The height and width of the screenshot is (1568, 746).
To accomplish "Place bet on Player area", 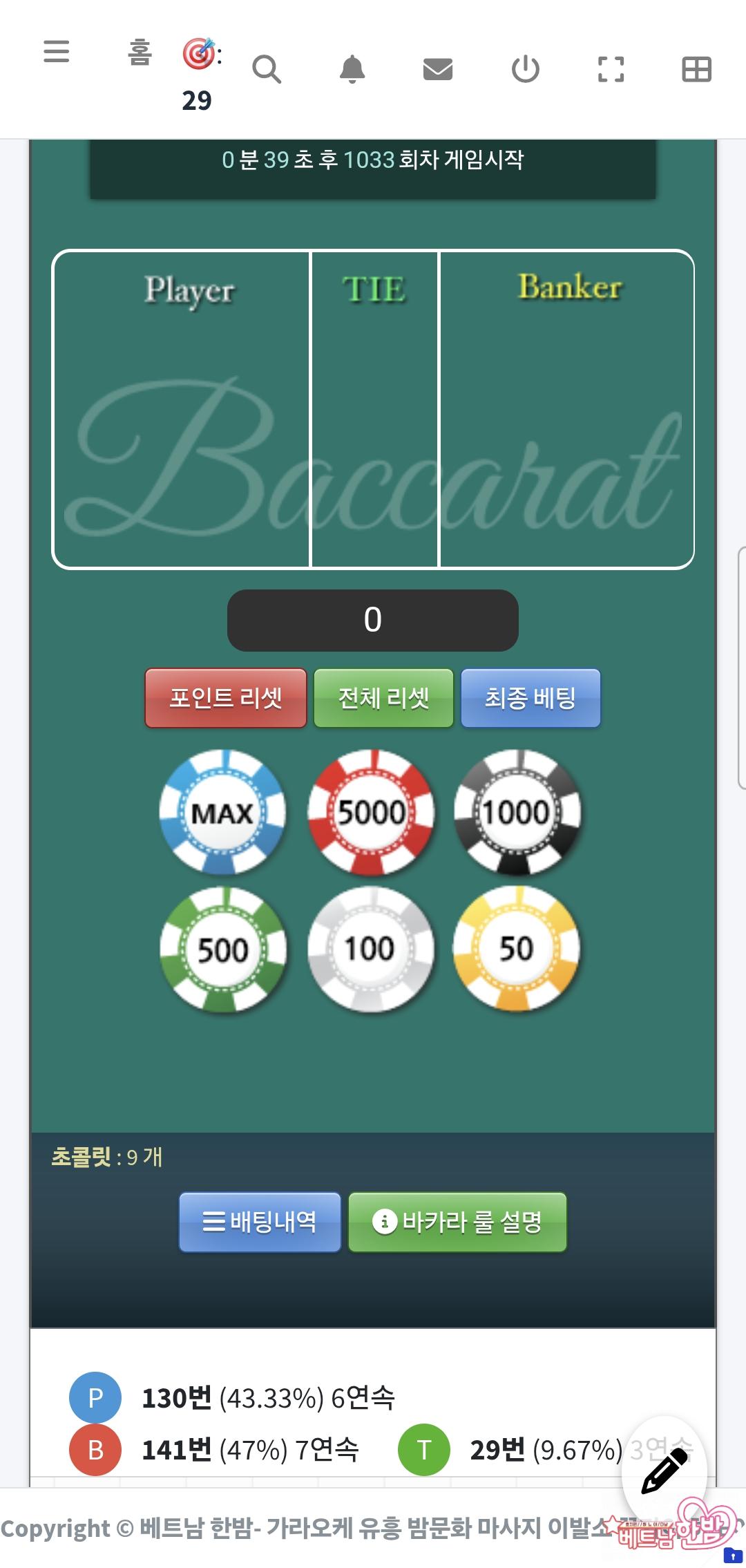I will click(182, 415).
